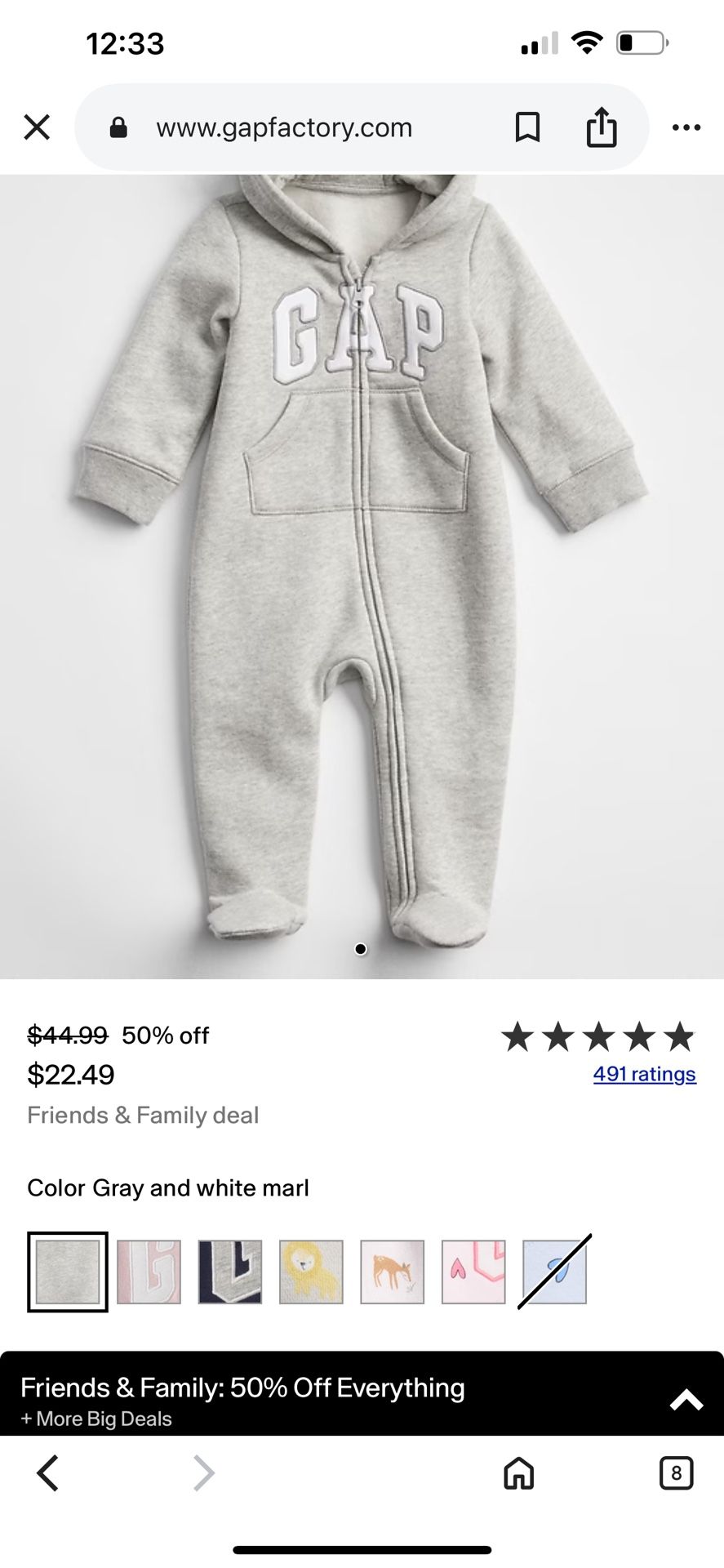Close the in-app browser page
724x1568 pixels.
tap(37, 127)
